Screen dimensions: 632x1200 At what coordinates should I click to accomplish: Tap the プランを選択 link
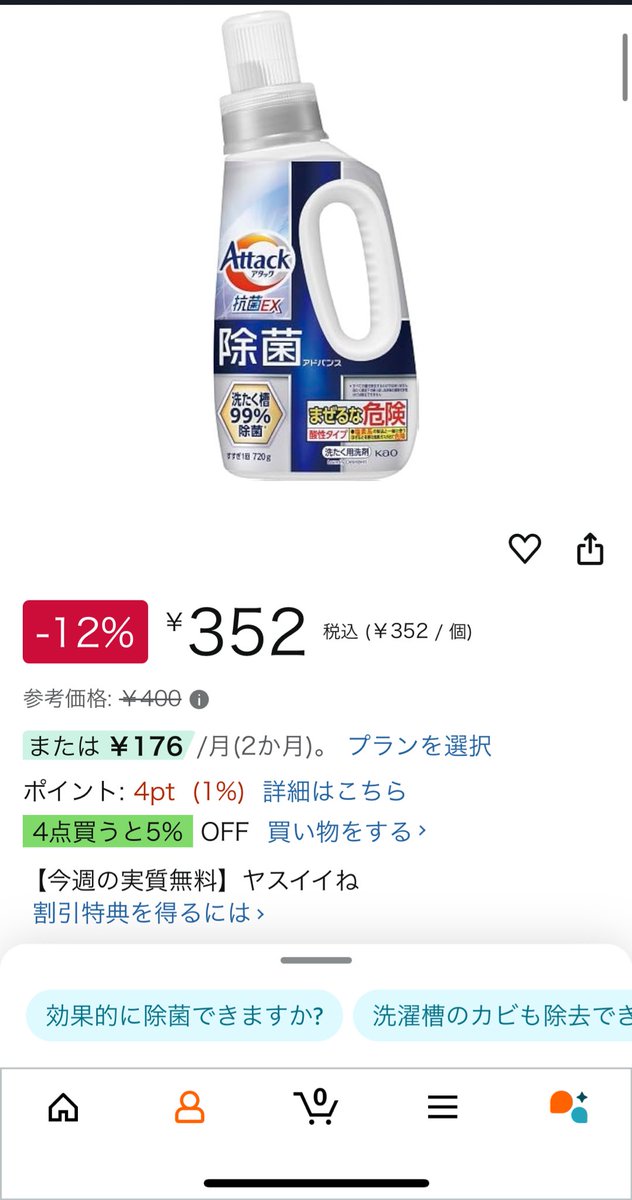(420, 745)
